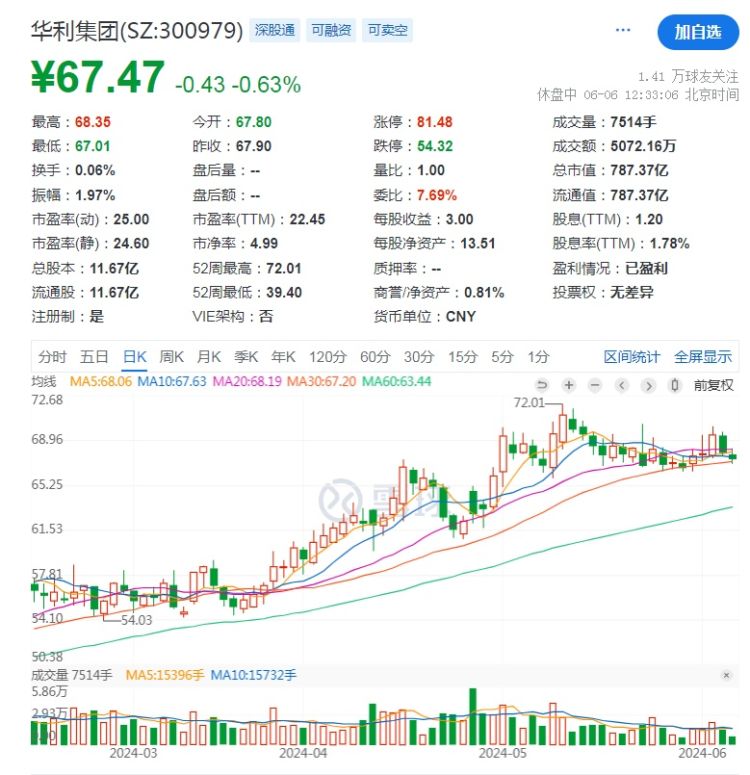Select the 月K monthly candlestick tab
The height and width of the screenshot is (775, 750).
pos(208,357)
